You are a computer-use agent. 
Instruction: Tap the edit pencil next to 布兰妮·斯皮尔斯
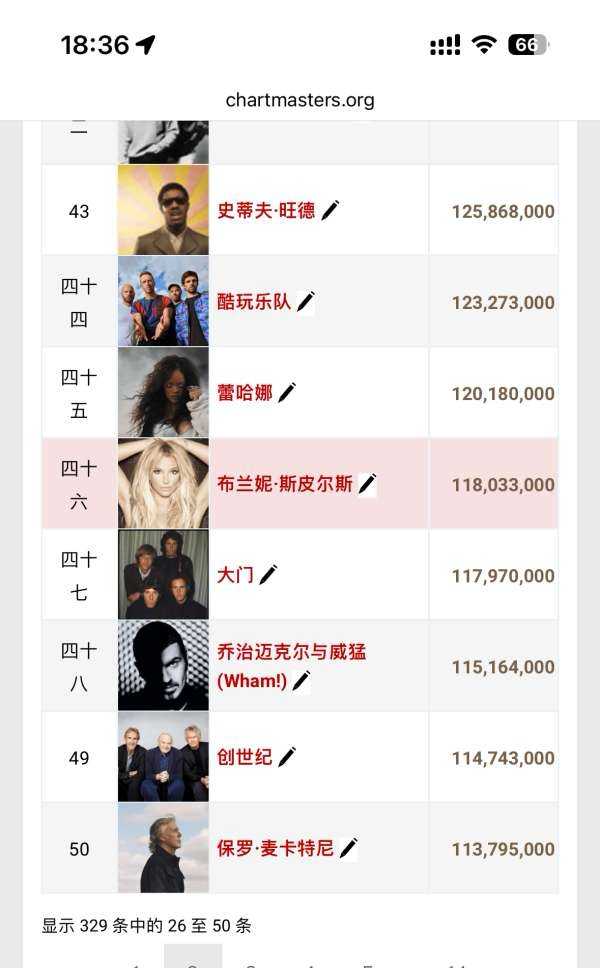[x=367, y=484]
